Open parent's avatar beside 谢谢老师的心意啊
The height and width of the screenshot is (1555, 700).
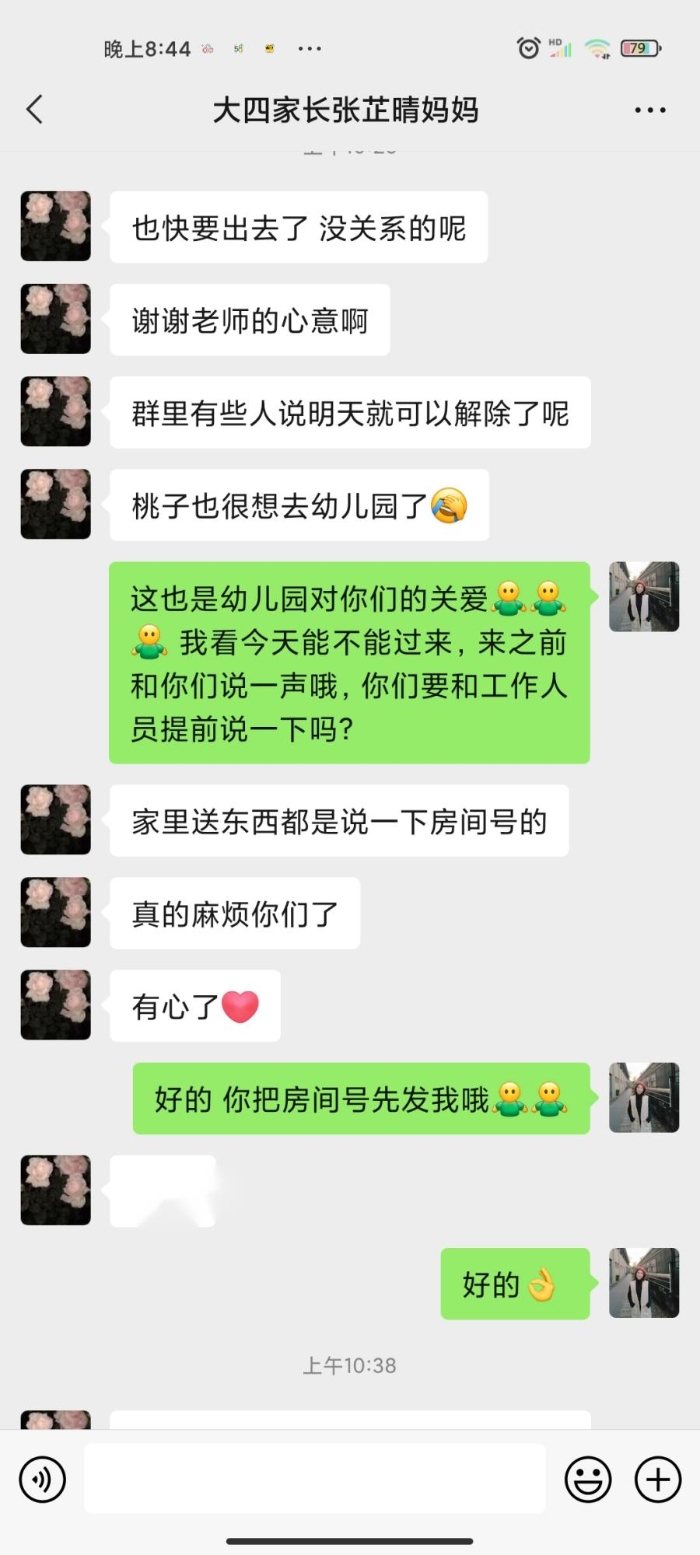56,319
